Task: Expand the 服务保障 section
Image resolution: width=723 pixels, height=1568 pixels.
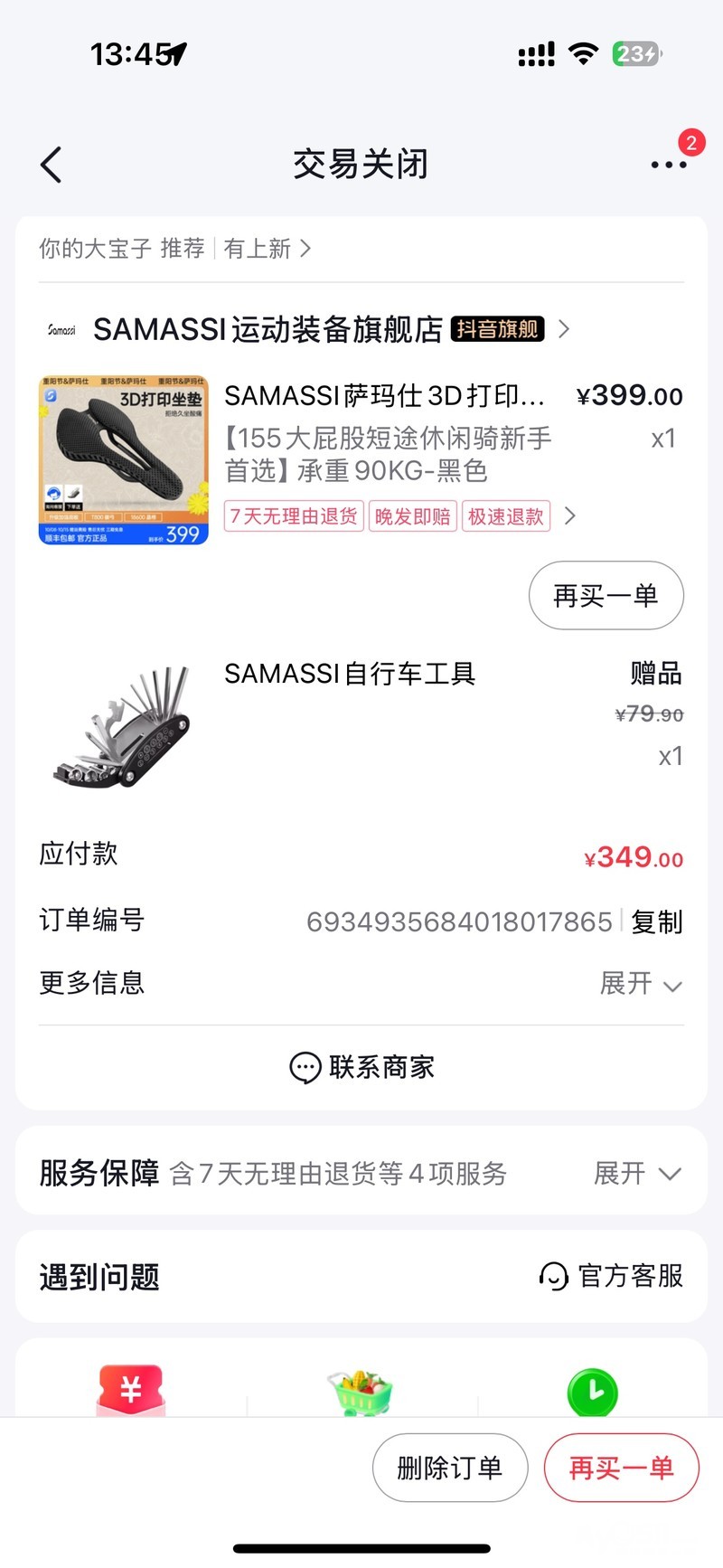Action: pyautogui.click(x=636, y=1174)
